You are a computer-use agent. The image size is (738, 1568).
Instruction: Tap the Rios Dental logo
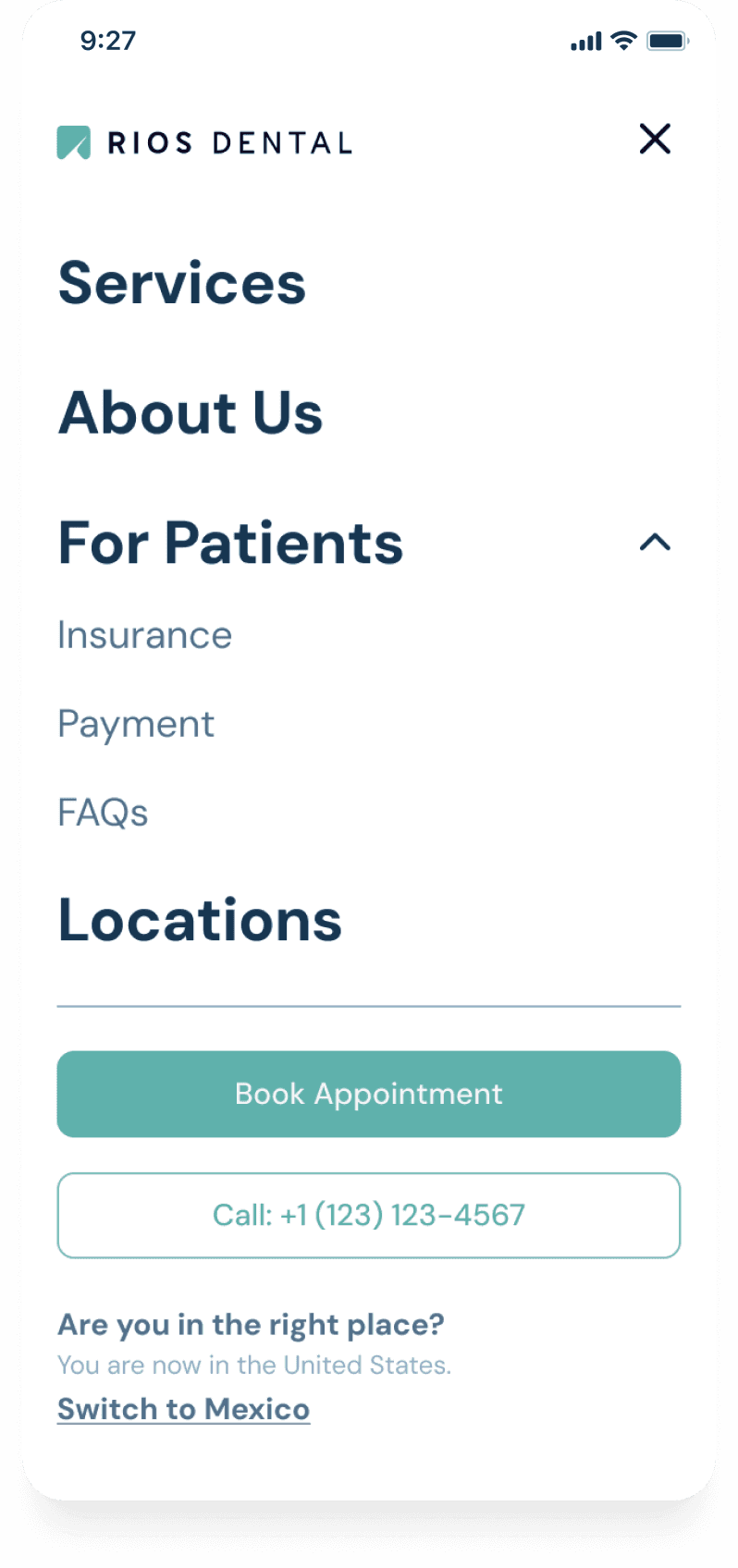[204, 142]
